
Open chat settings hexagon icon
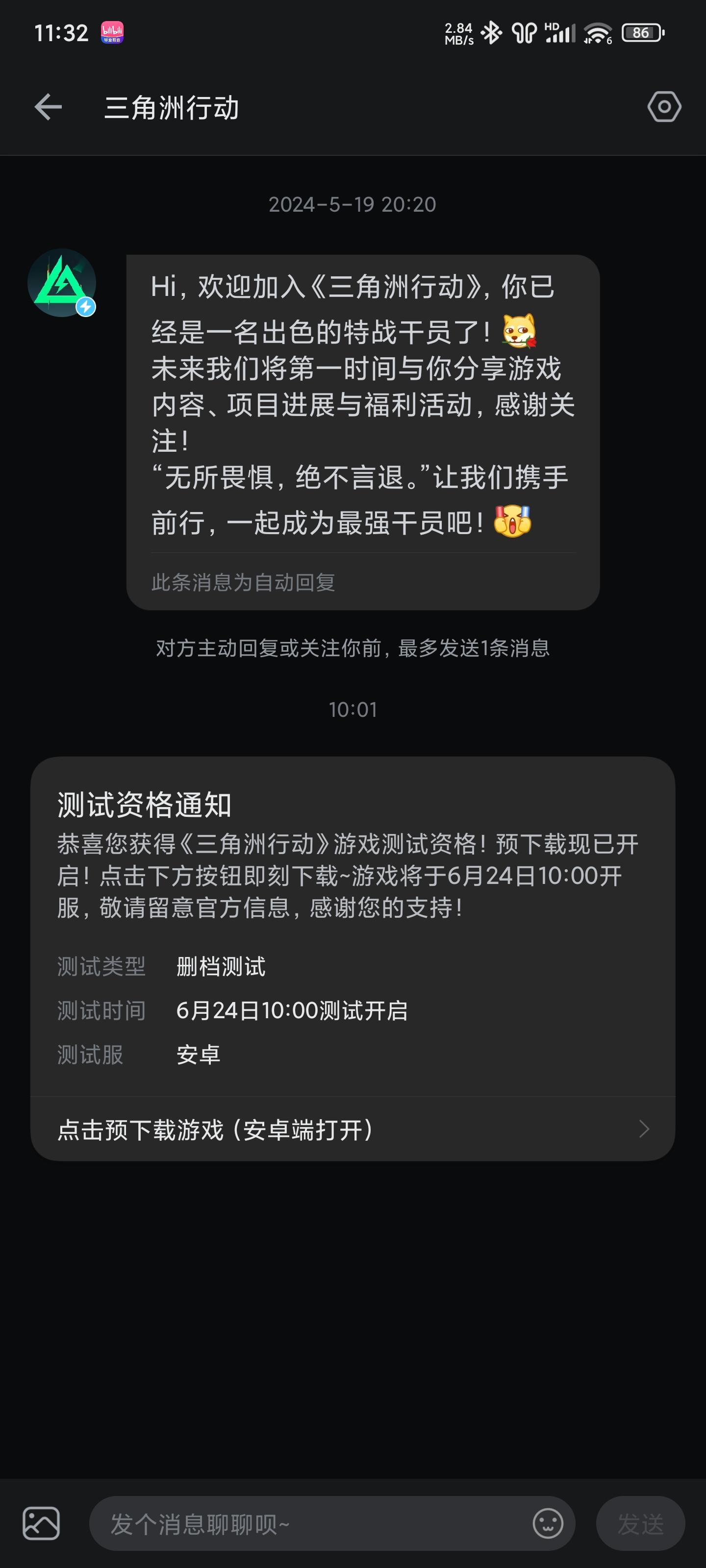pyautogui.click(x=664, y=107)
